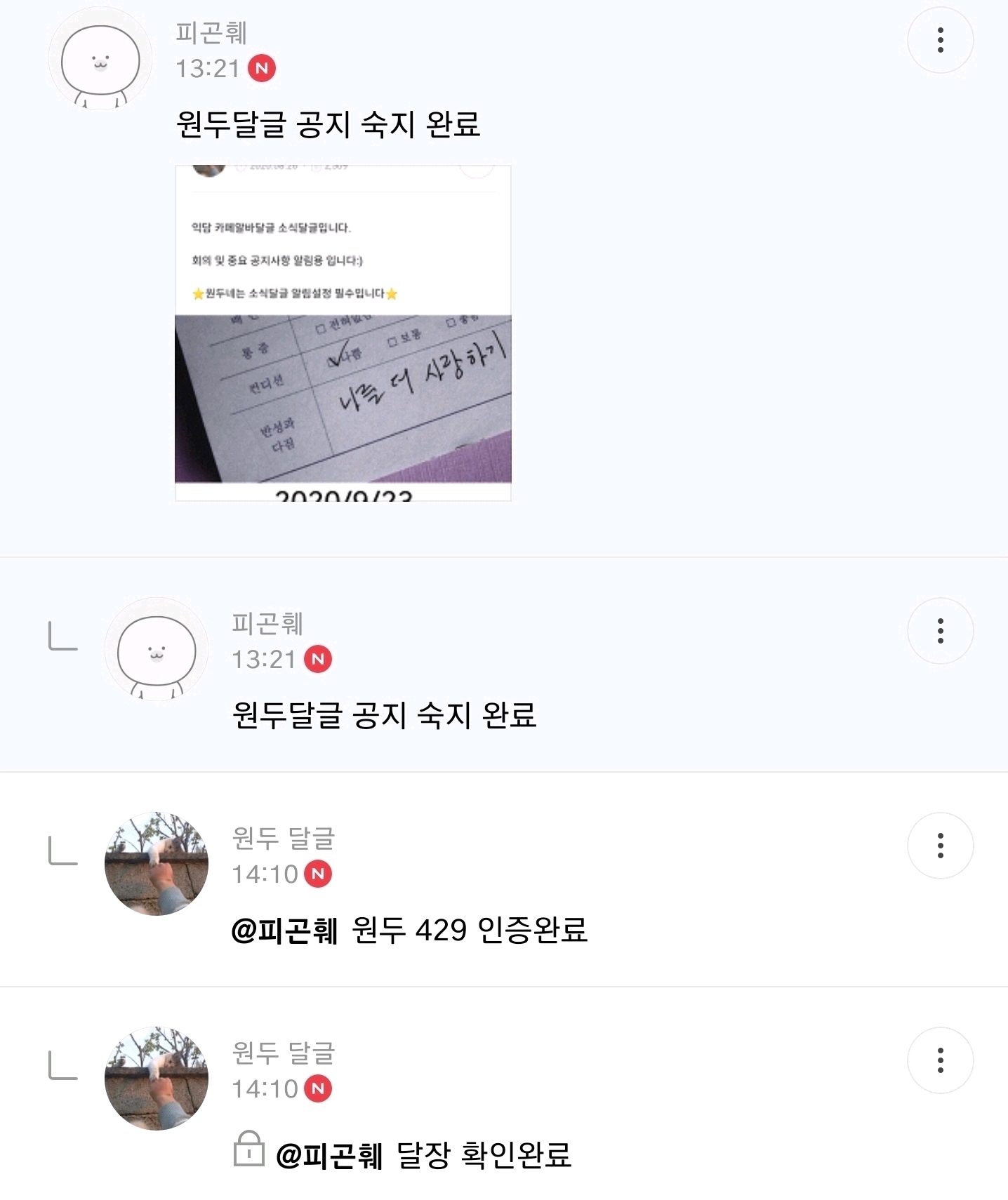This screenshot has width=1008, height=1200.
Task: Open options menu on the '달장 확인완료' reply
Action: [940, 1060]
